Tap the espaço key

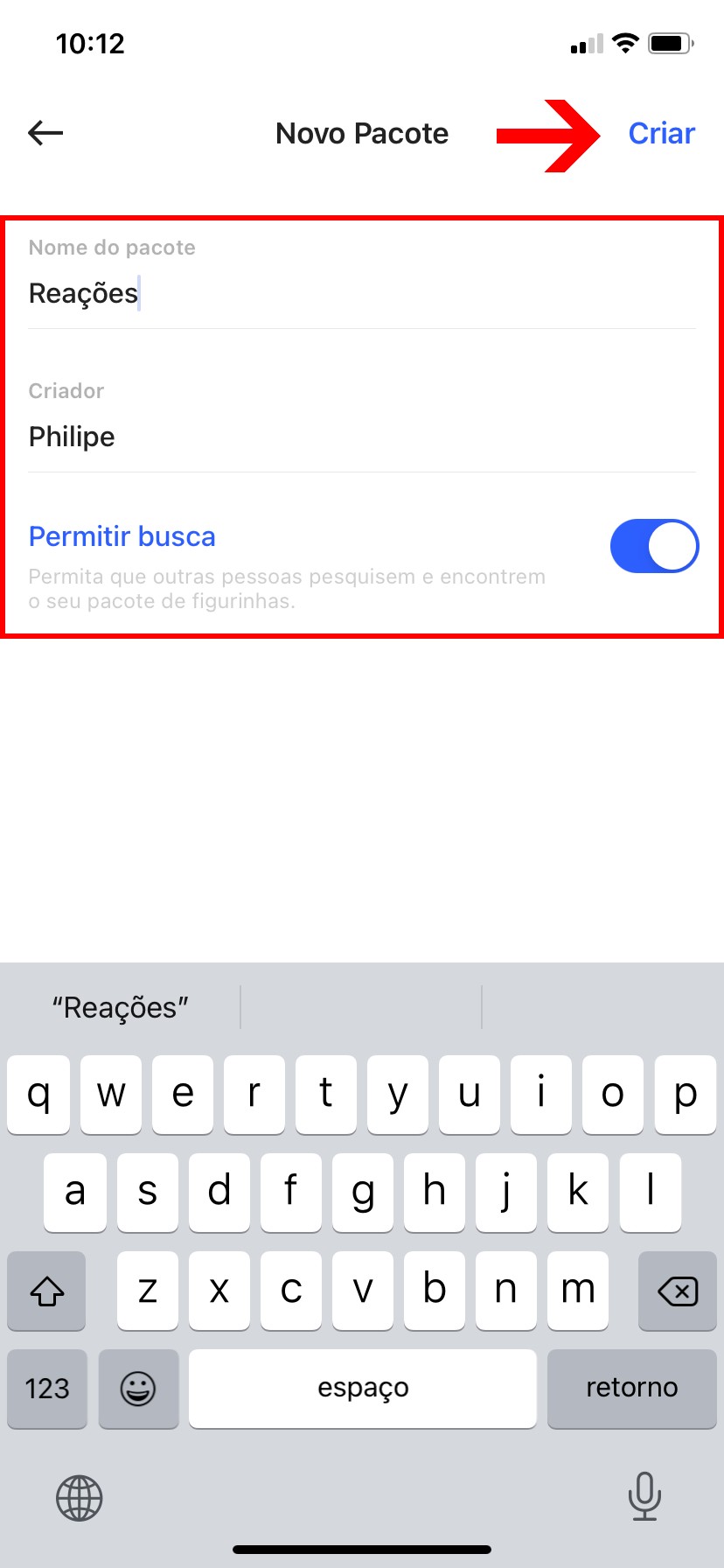pyautogui.click(x=362, y=1388)
